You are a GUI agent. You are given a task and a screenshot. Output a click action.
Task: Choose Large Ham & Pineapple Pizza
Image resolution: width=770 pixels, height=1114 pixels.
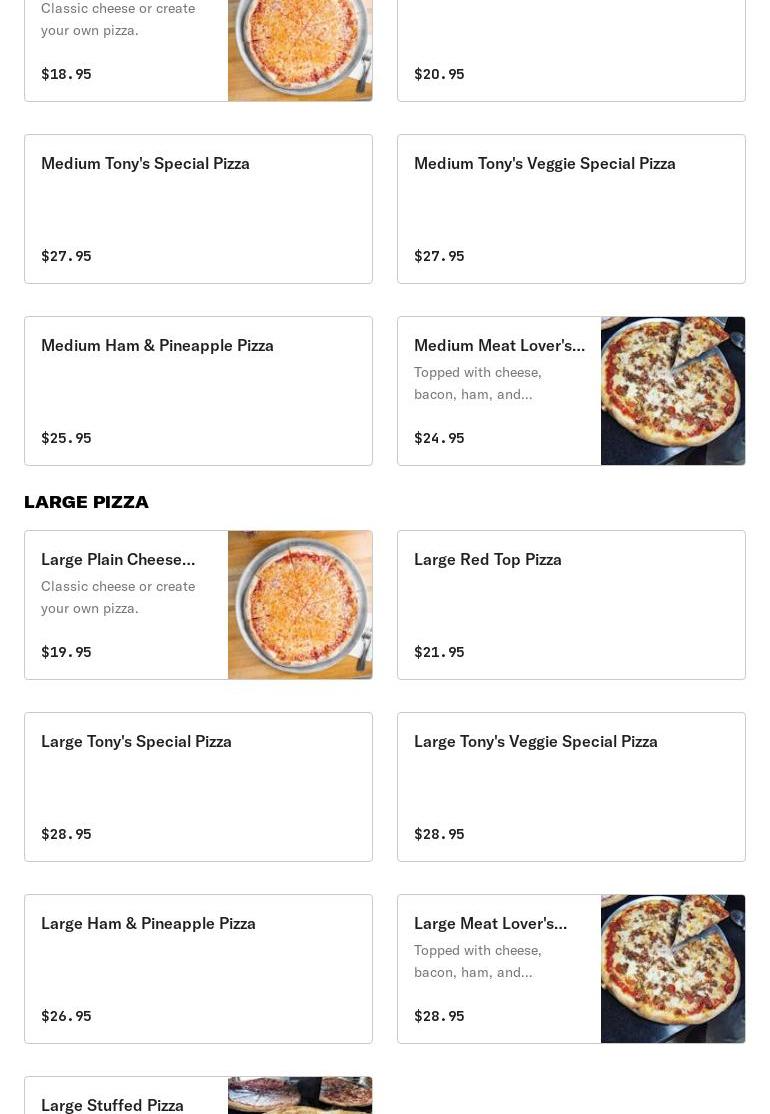(x=198, y=968)
